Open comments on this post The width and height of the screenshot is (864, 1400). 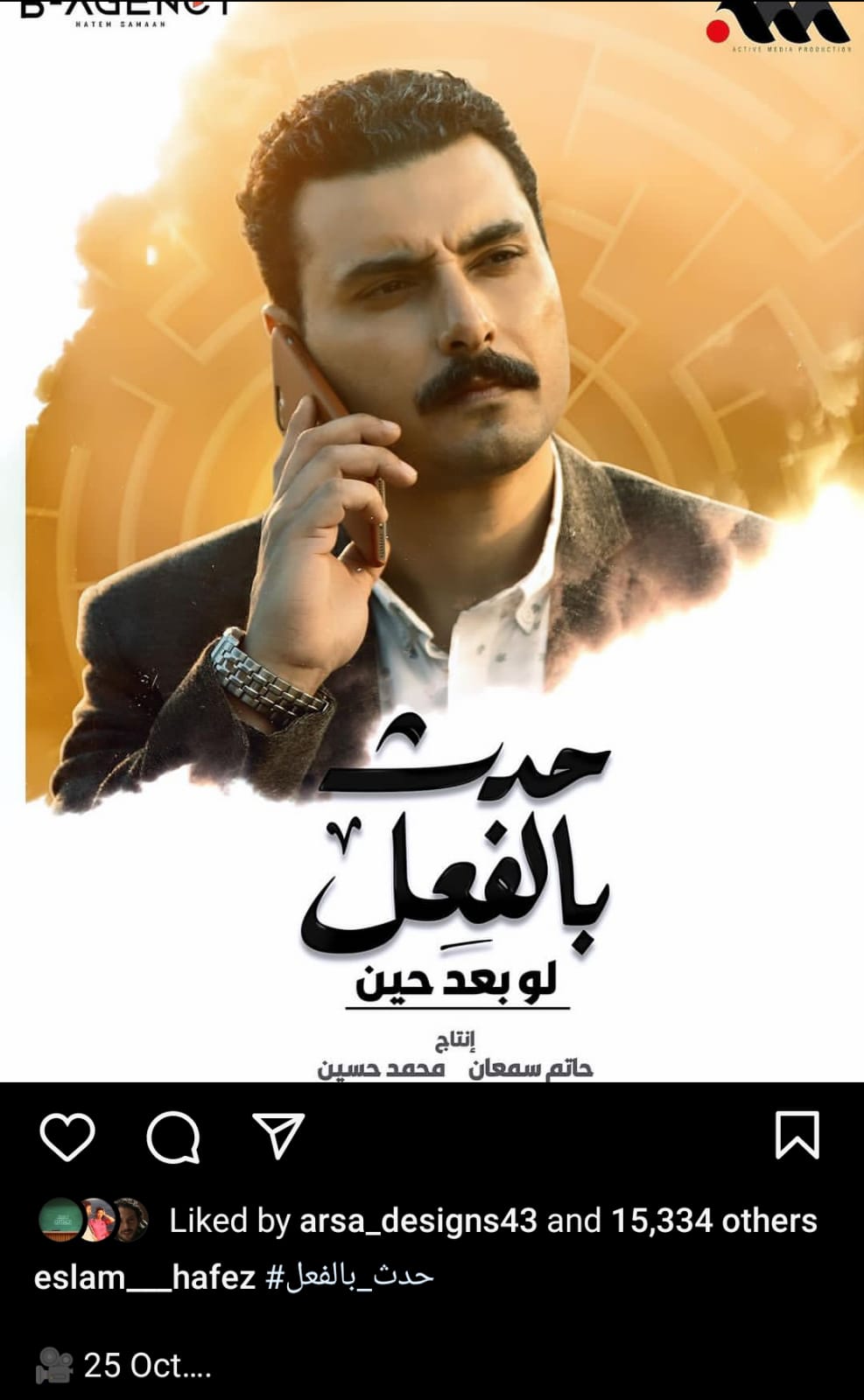tap(172, 1137)
